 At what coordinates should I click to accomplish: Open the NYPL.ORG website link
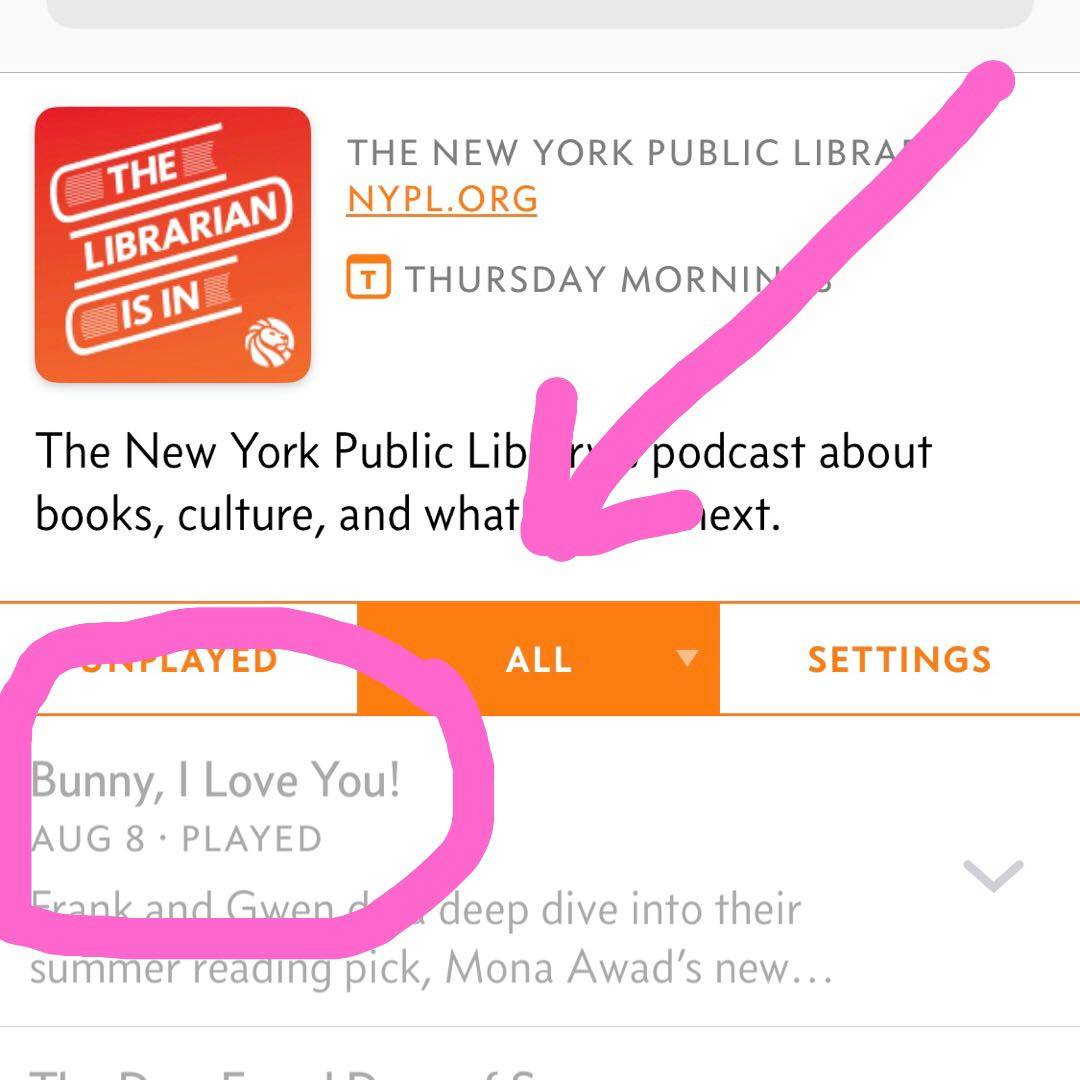click(442, 199)
